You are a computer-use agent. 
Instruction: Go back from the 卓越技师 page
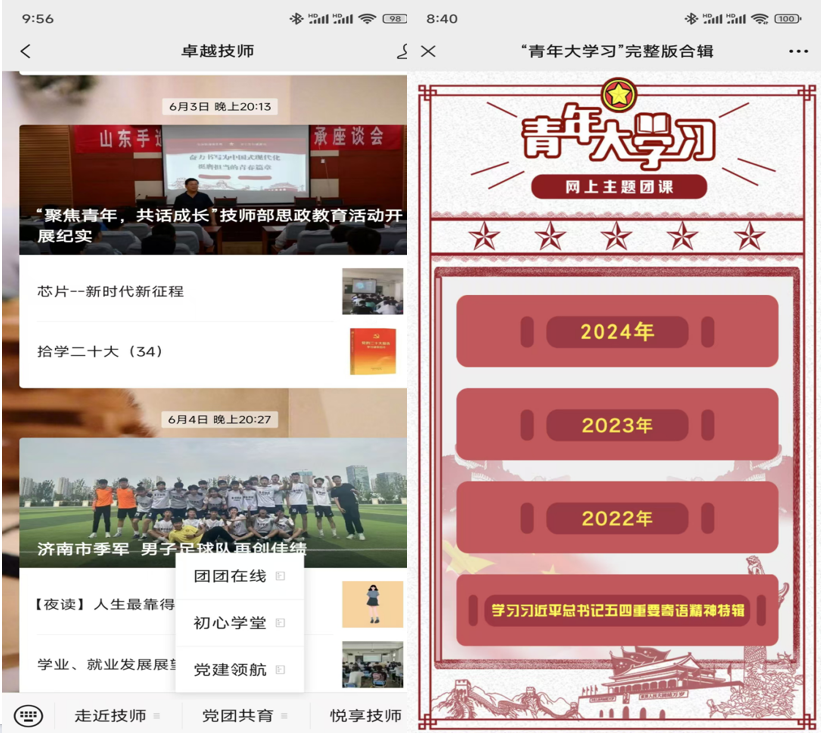[x=26, y=51]
